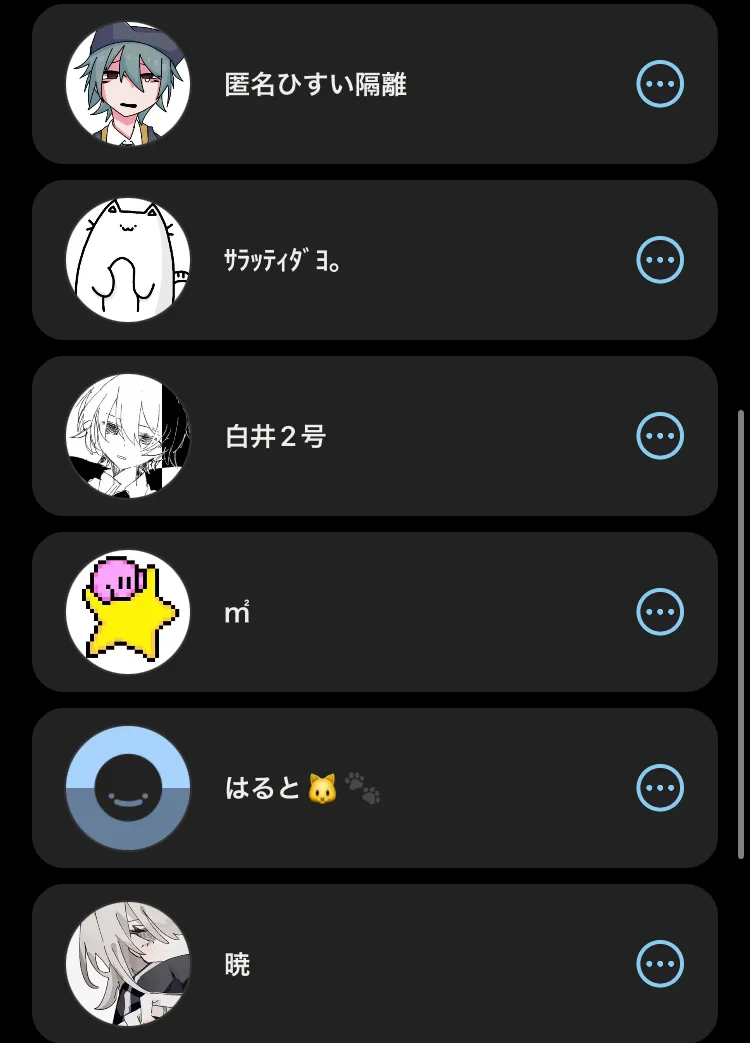Open more options for ｻﾗｯﾃｨﾀﾞﾖ。
The width and height of the screenshot is (750, 1043).
(660, 261)
